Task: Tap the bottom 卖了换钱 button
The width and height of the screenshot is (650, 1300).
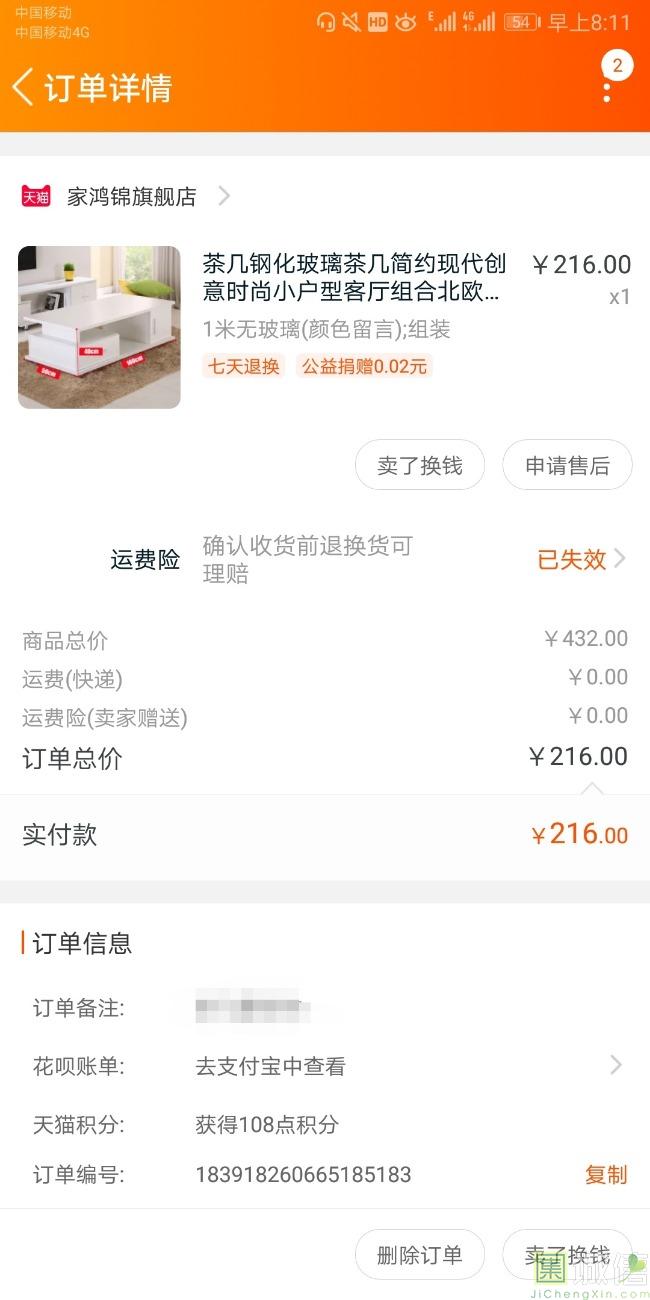Action: [567, 1255]
